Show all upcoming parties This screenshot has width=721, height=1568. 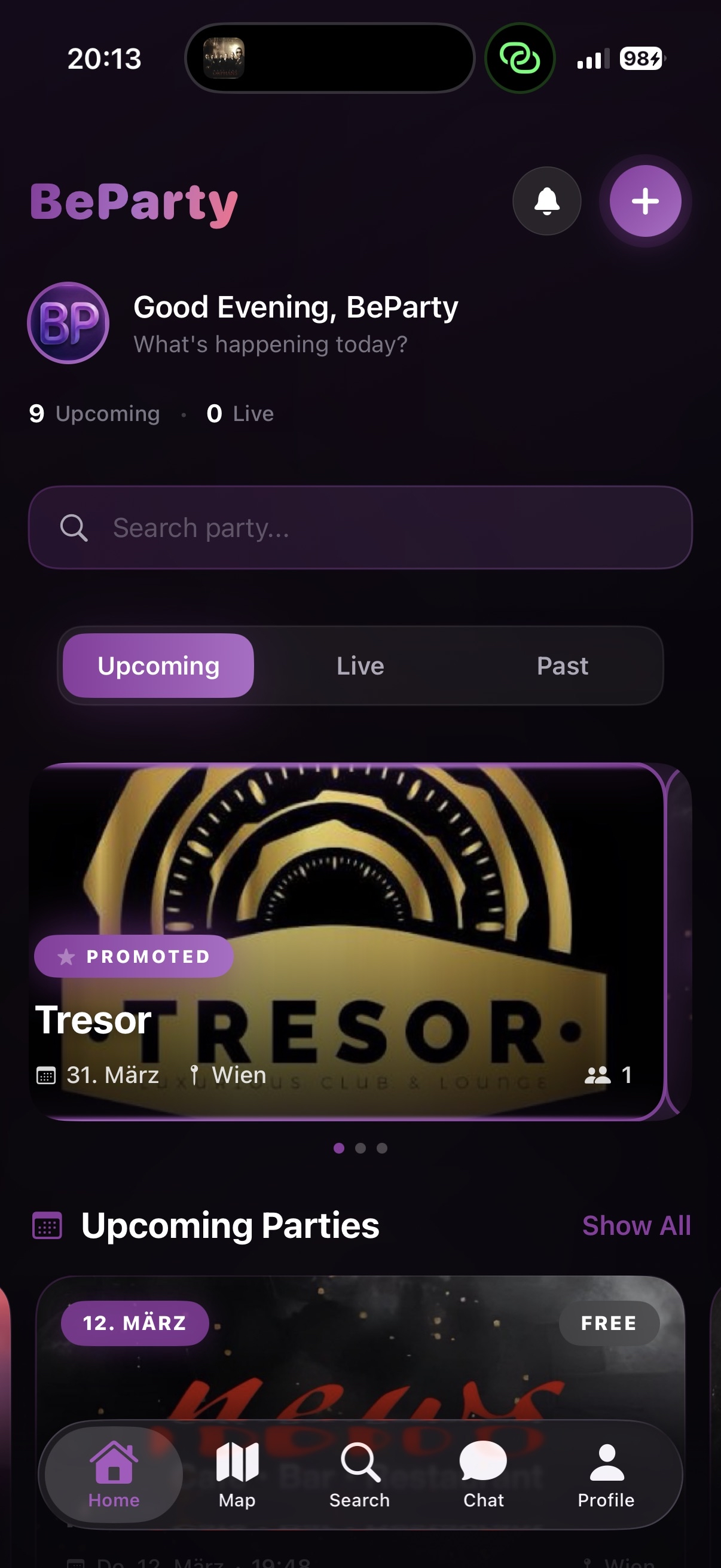(636, 1225)
